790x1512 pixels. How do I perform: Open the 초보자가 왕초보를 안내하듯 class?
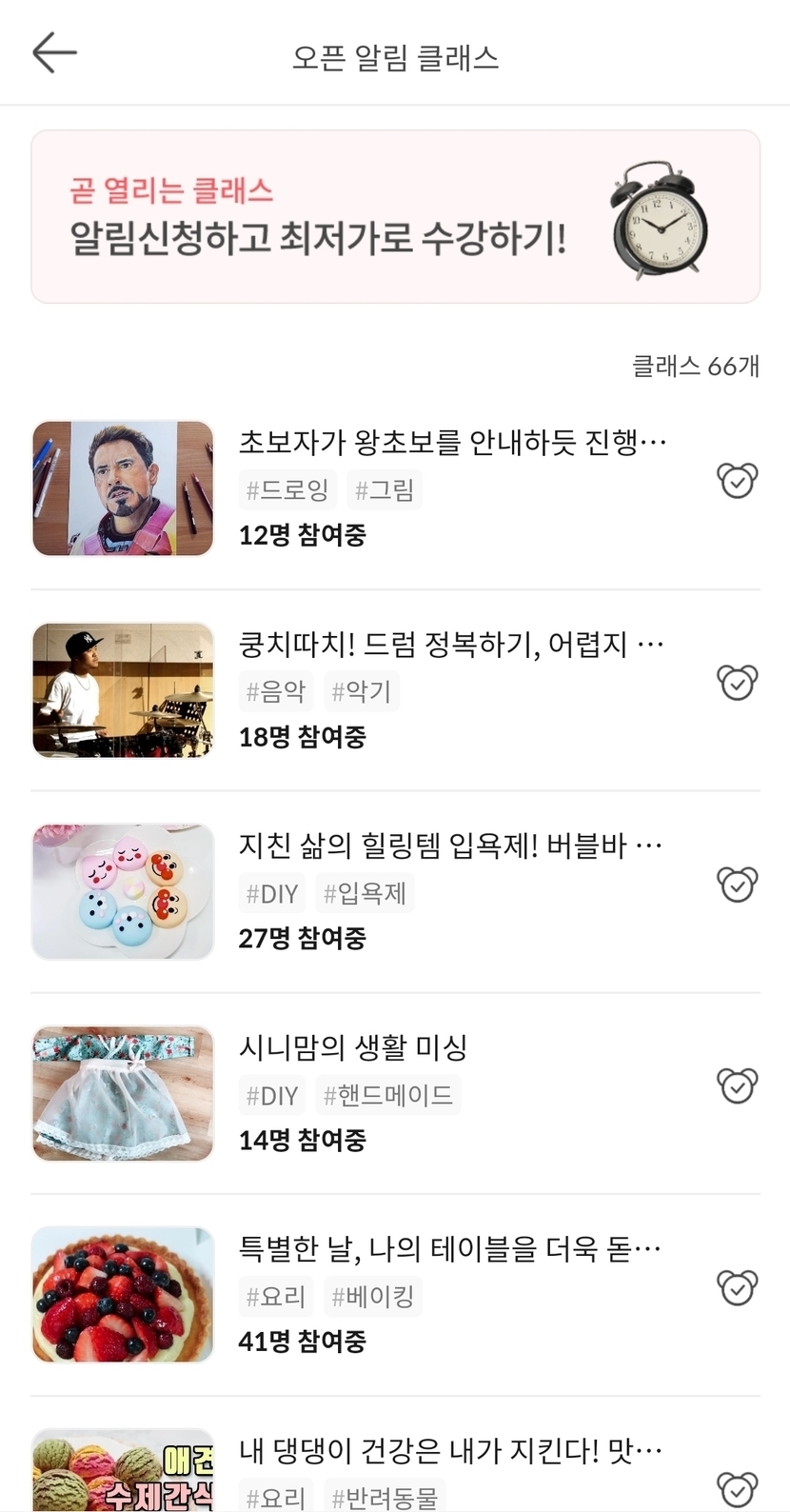452,443
